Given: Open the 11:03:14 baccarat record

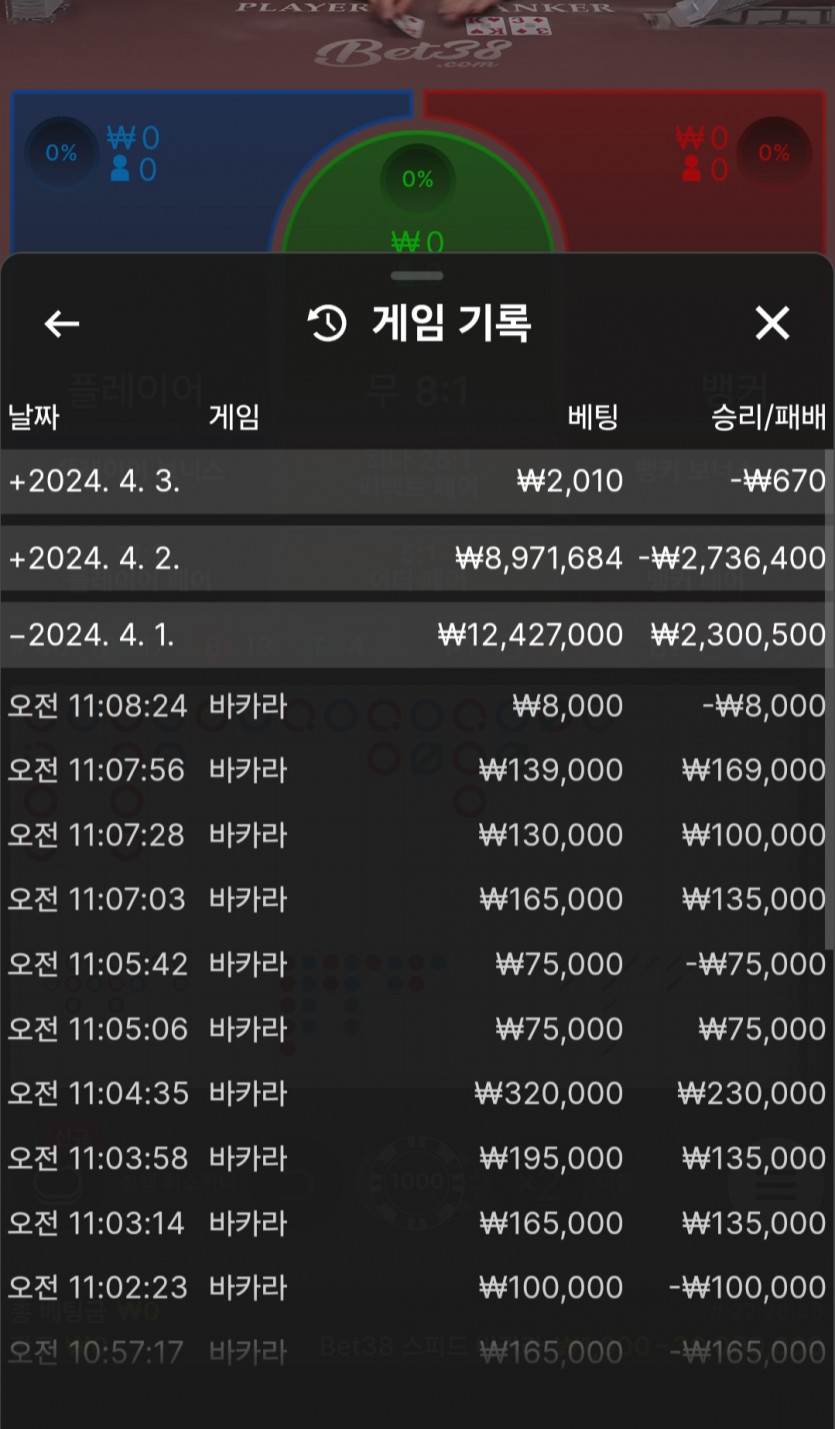Looking at the screenshot, I should [x=417, y=1223].
